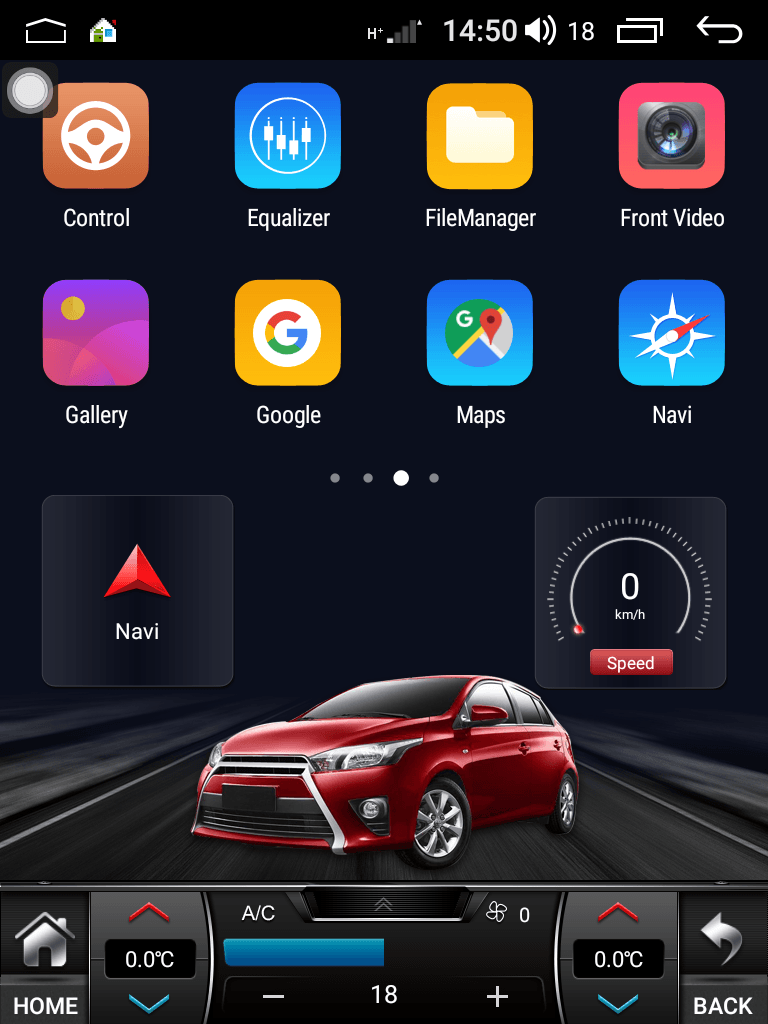Open the Navi compass app
768x1024 pixels.
671,333
